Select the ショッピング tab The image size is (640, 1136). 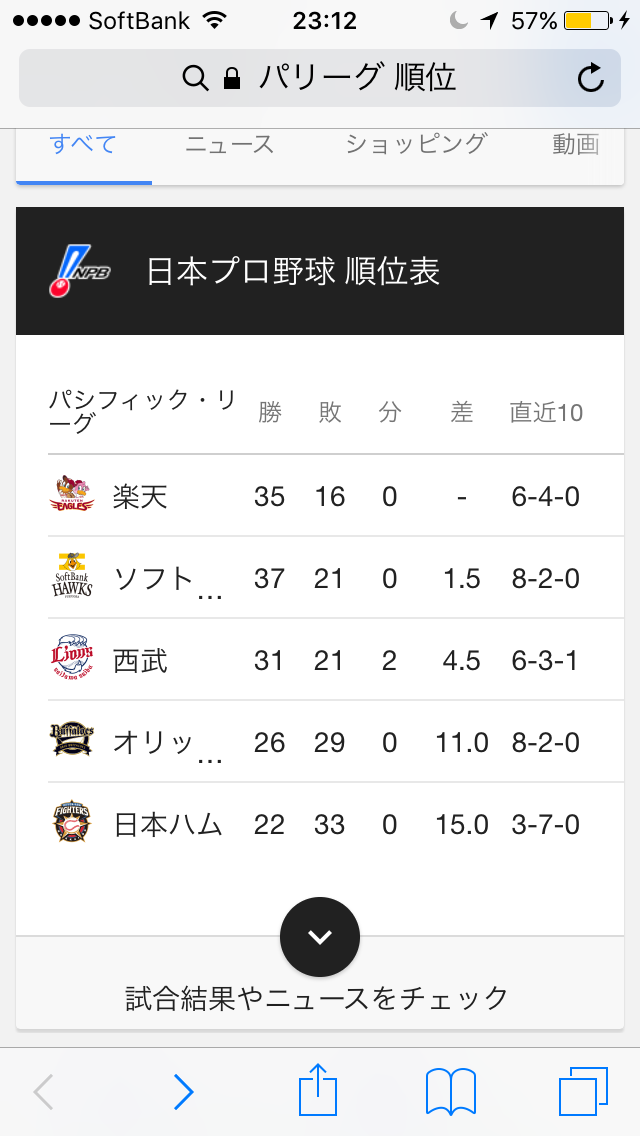pyautogui.click(x=416, y=144)
